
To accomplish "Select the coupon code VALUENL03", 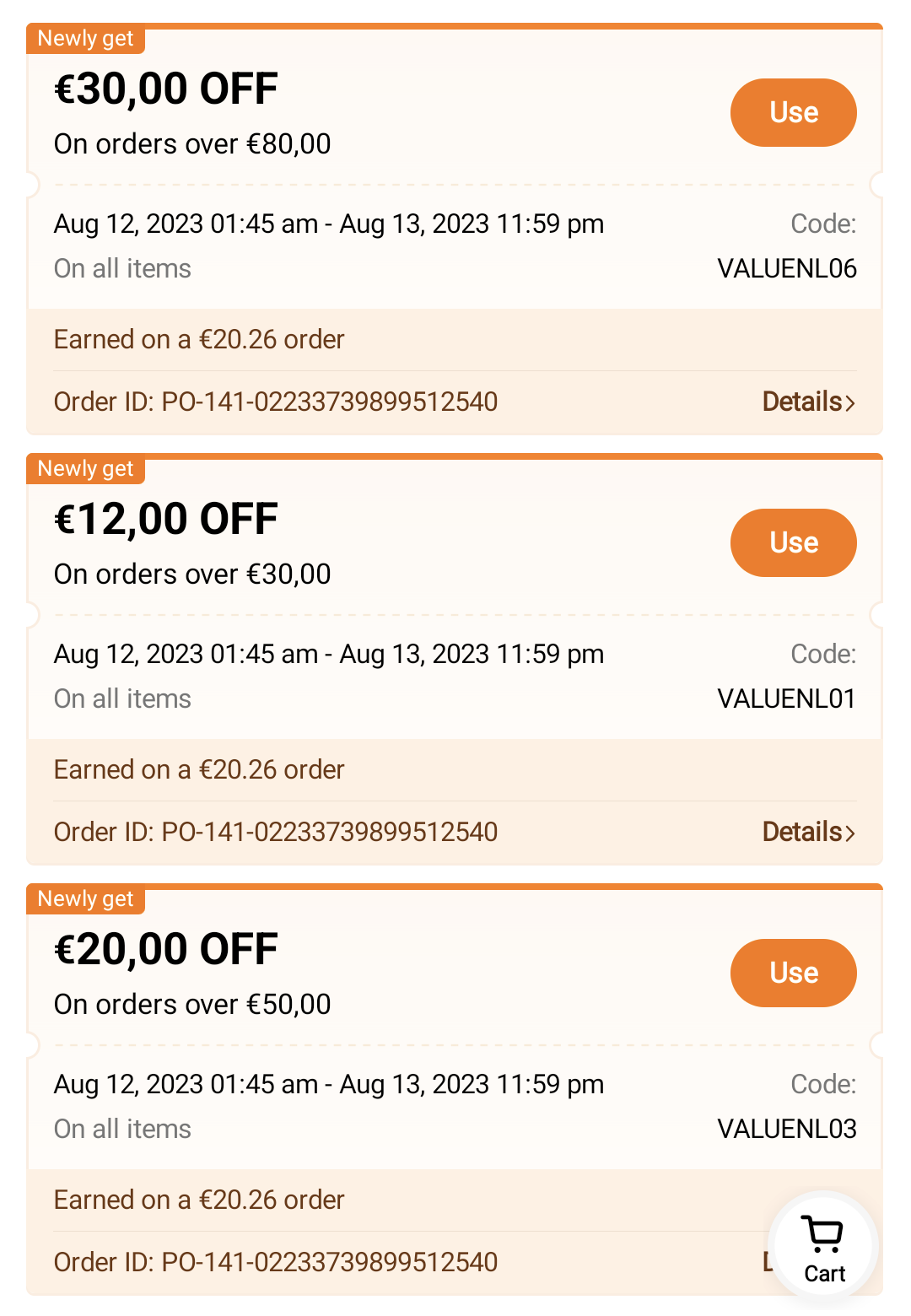I will [x=786, y=1128].
